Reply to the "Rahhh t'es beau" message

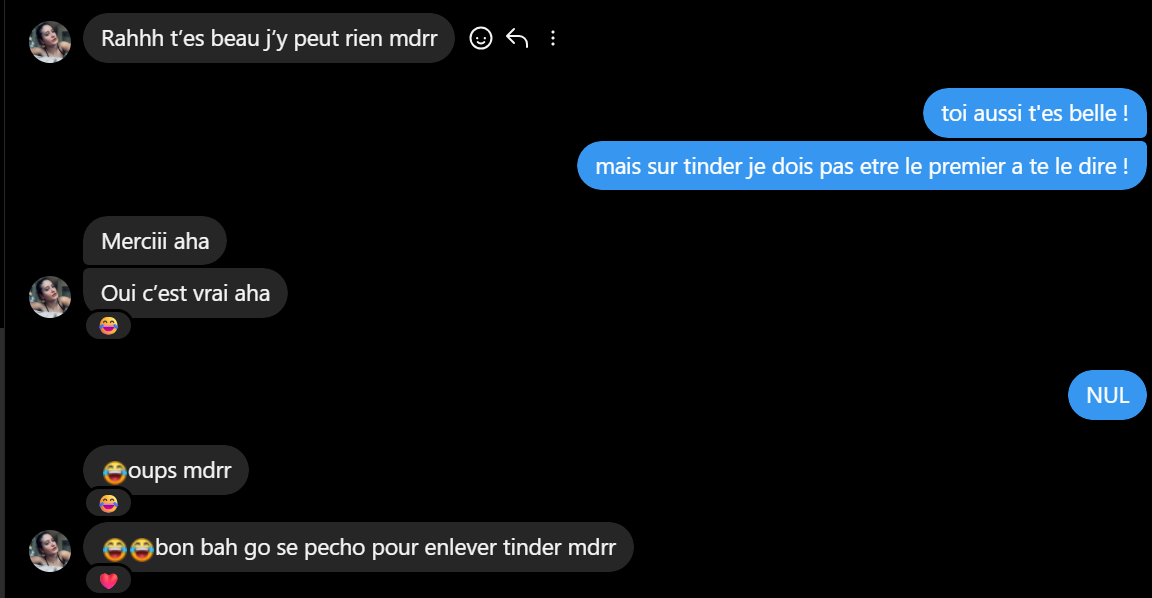517,39
